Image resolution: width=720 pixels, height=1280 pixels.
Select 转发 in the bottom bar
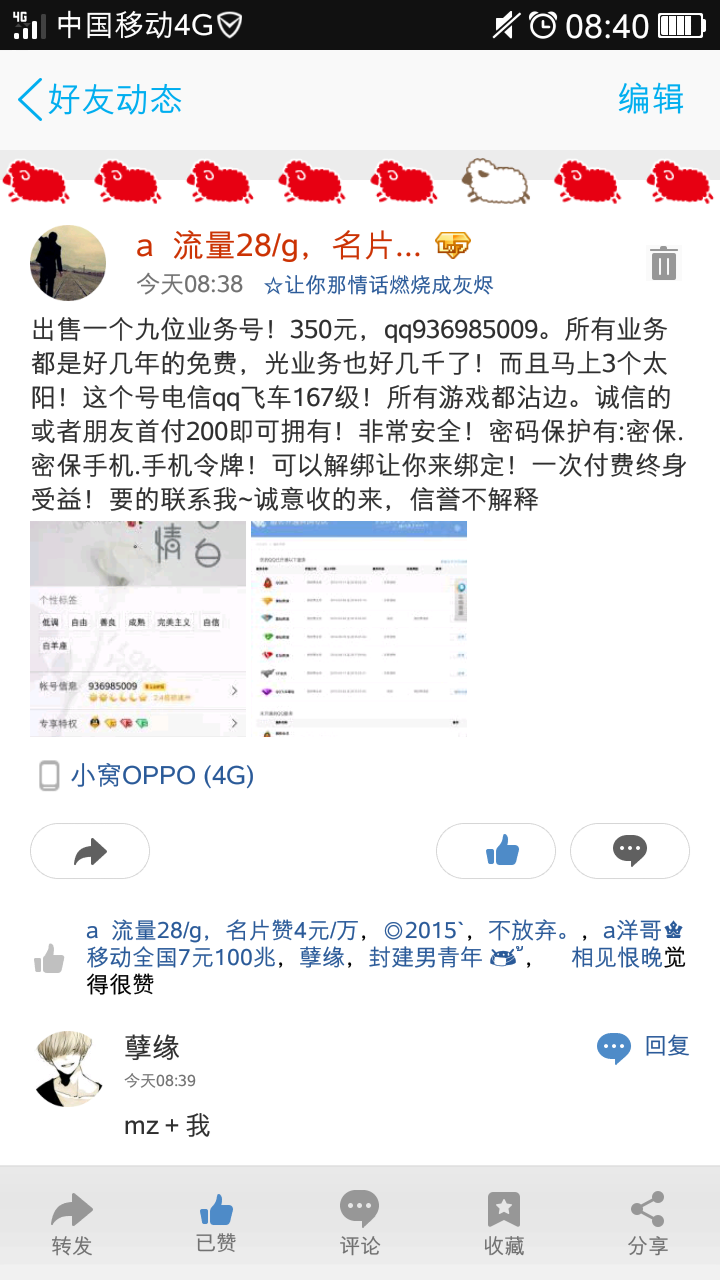(72, 1223)
